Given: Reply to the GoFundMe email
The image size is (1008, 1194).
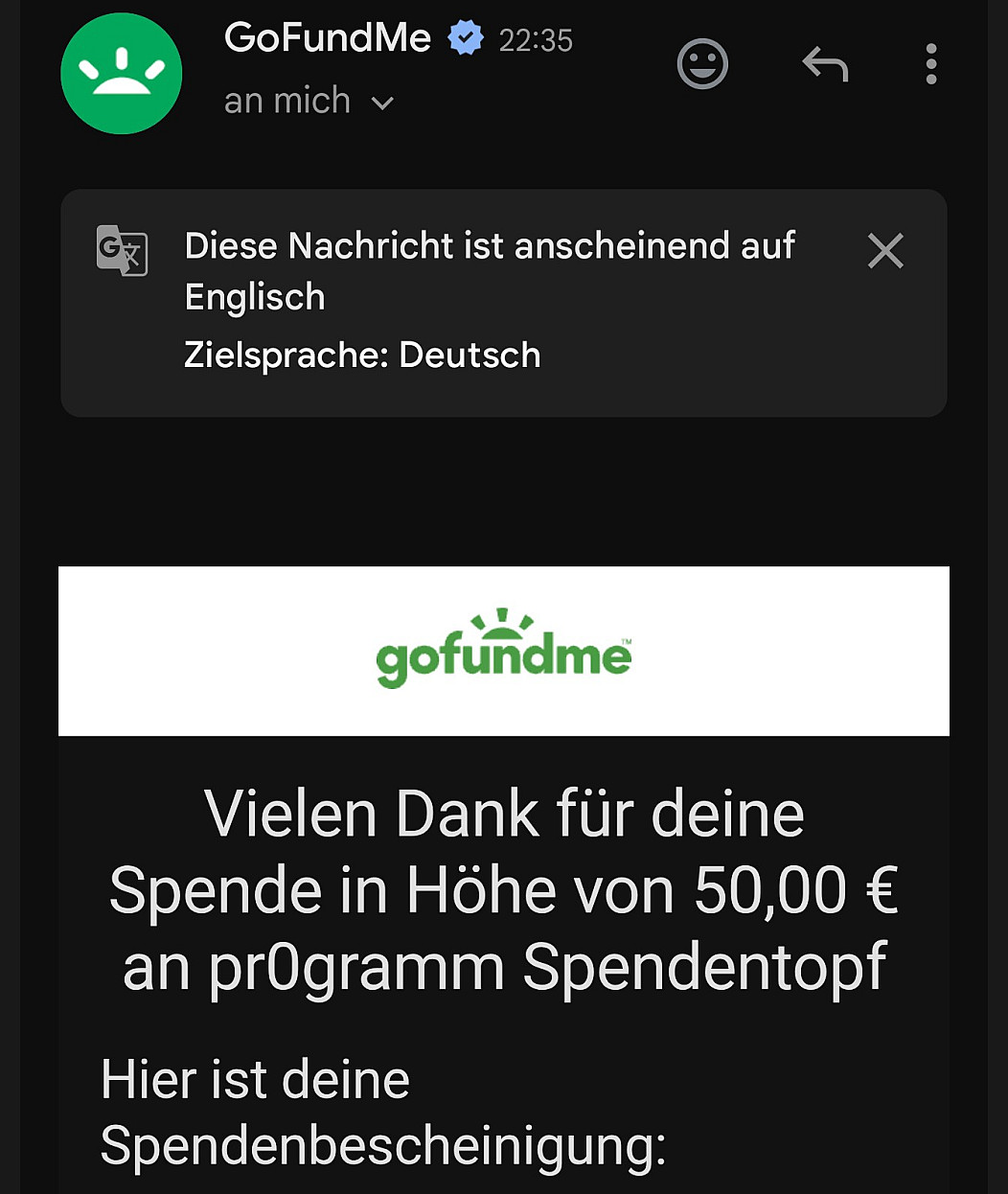Looking at the screenshot, I should (x=825, y=65).
